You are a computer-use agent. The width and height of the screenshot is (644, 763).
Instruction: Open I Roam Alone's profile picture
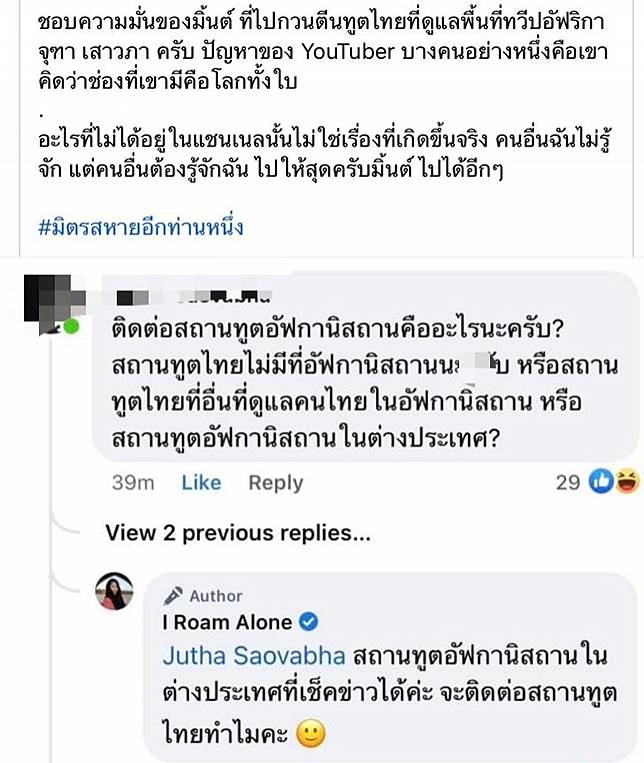(114, 592)
